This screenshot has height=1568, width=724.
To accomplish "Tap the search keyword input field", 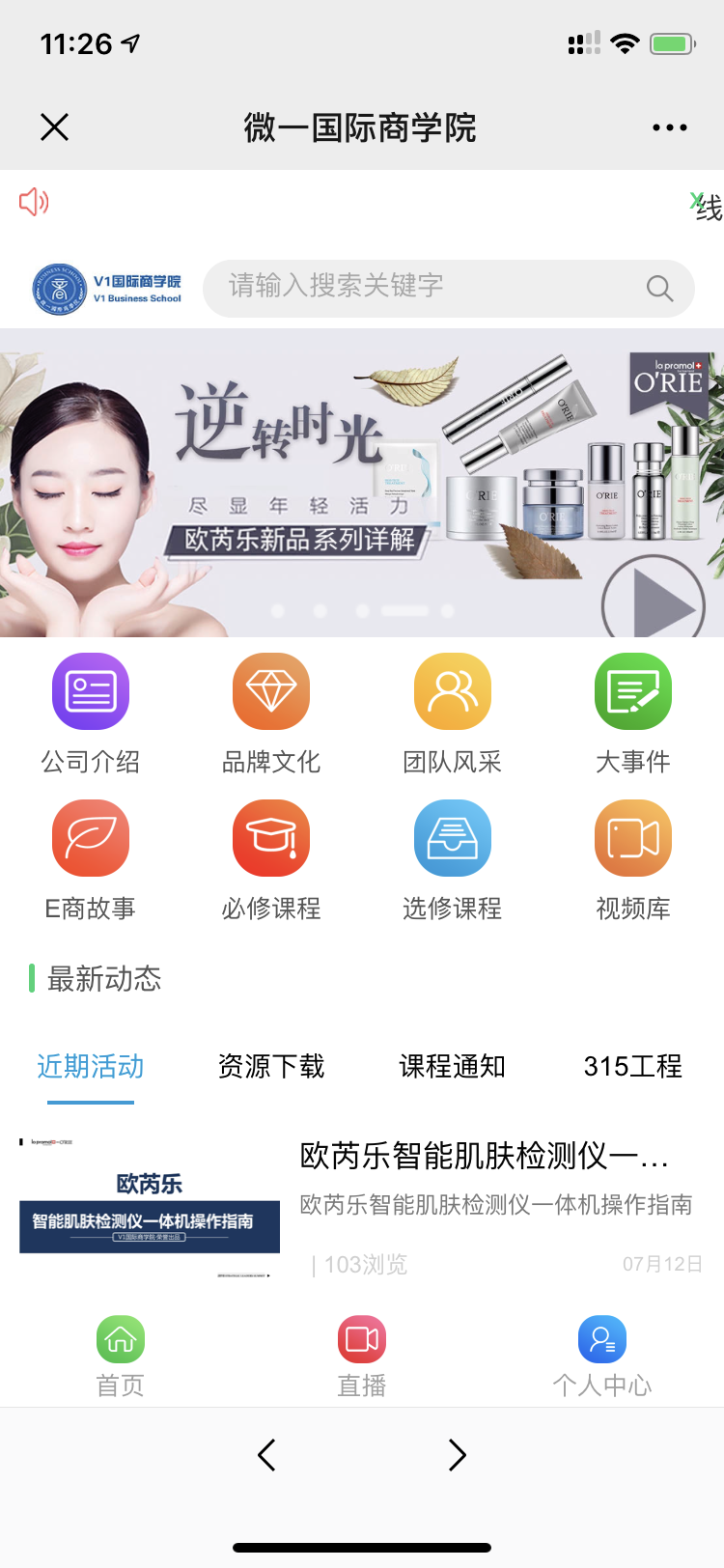I will tap(434, 288).
